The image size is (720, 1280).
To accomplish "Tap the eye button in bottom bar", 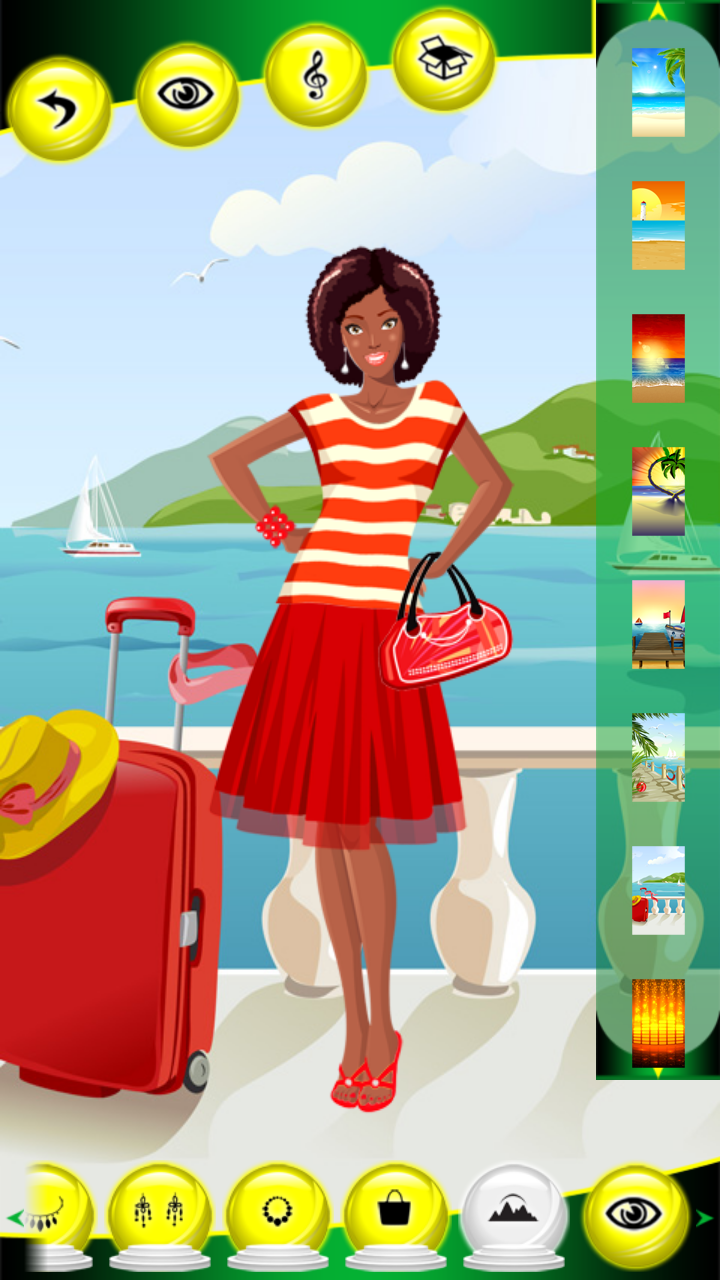I will tap(636, 1216).
